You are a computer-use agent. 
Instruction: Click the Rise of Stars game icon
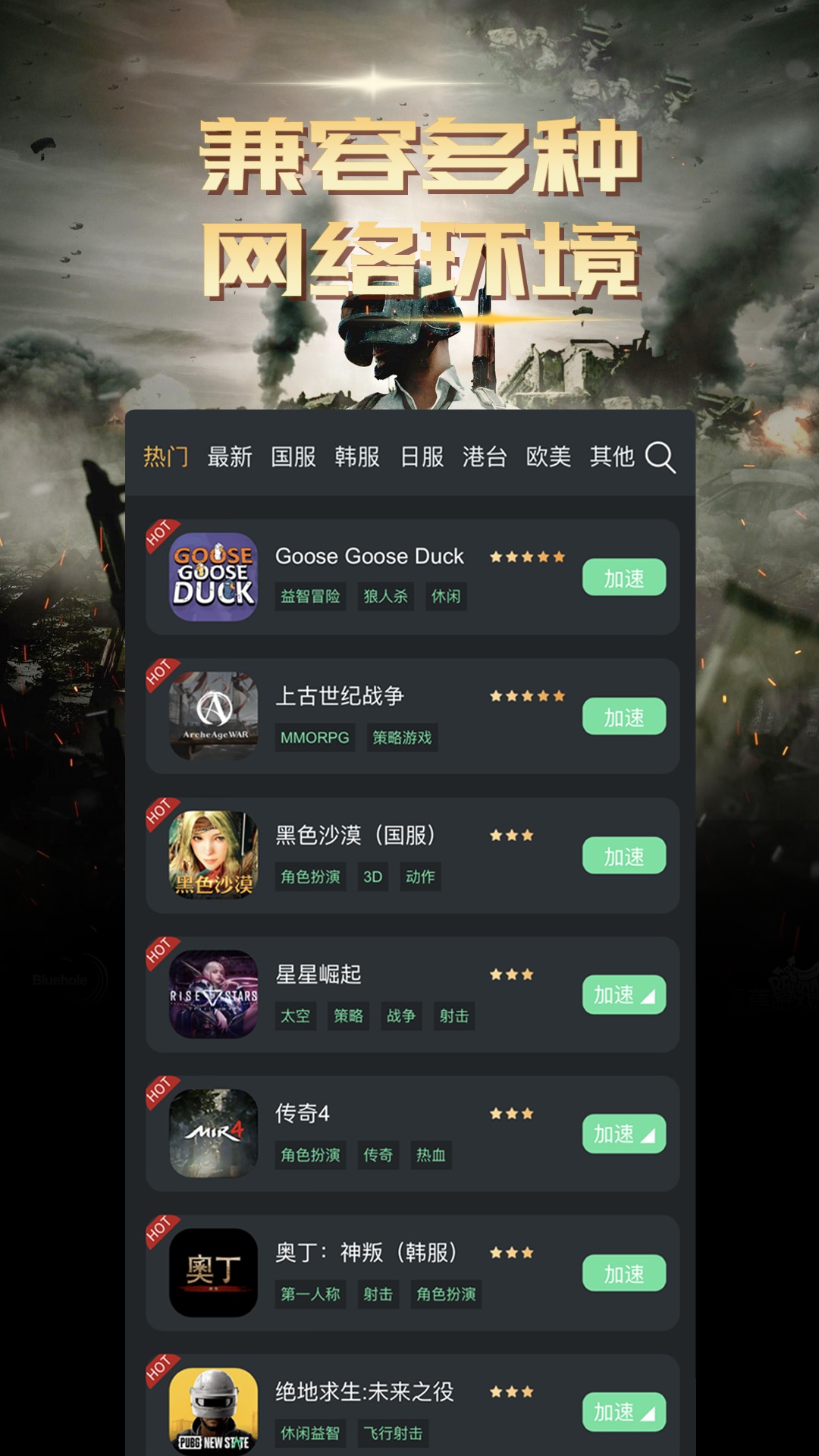tap(213, 992)
